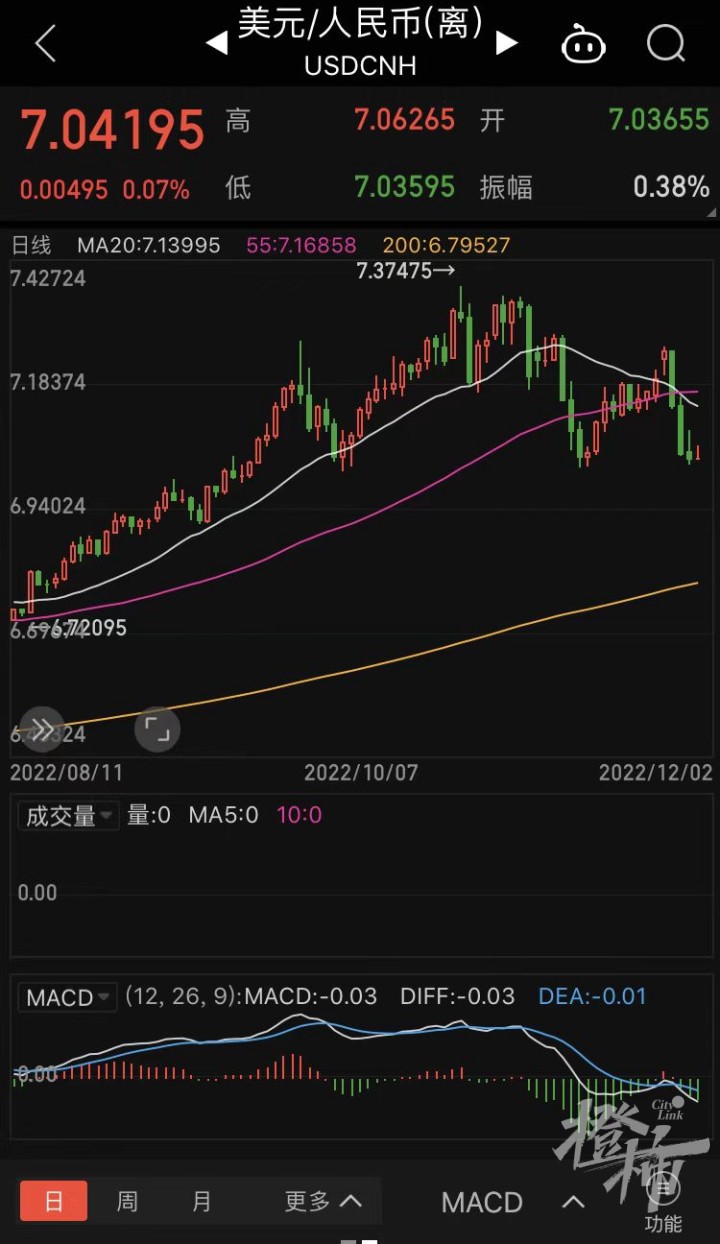Open the 成交量 volume indicator dropdown
Screen dimensions: 720x1244
click(x=68, y=815)
